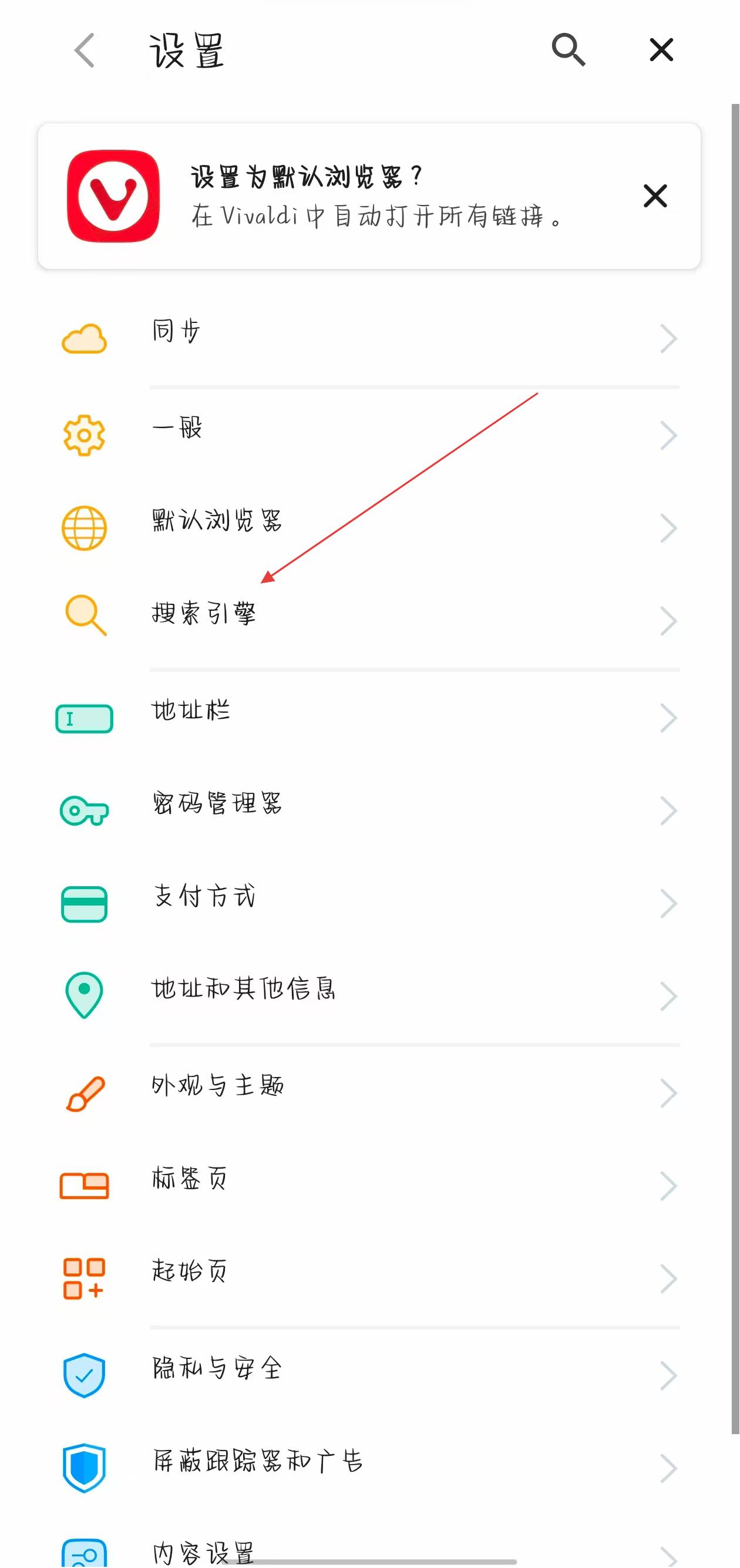This screenshot has width=740, height=1568.
Task: Choose 外观与主题
Action: 369,1093
